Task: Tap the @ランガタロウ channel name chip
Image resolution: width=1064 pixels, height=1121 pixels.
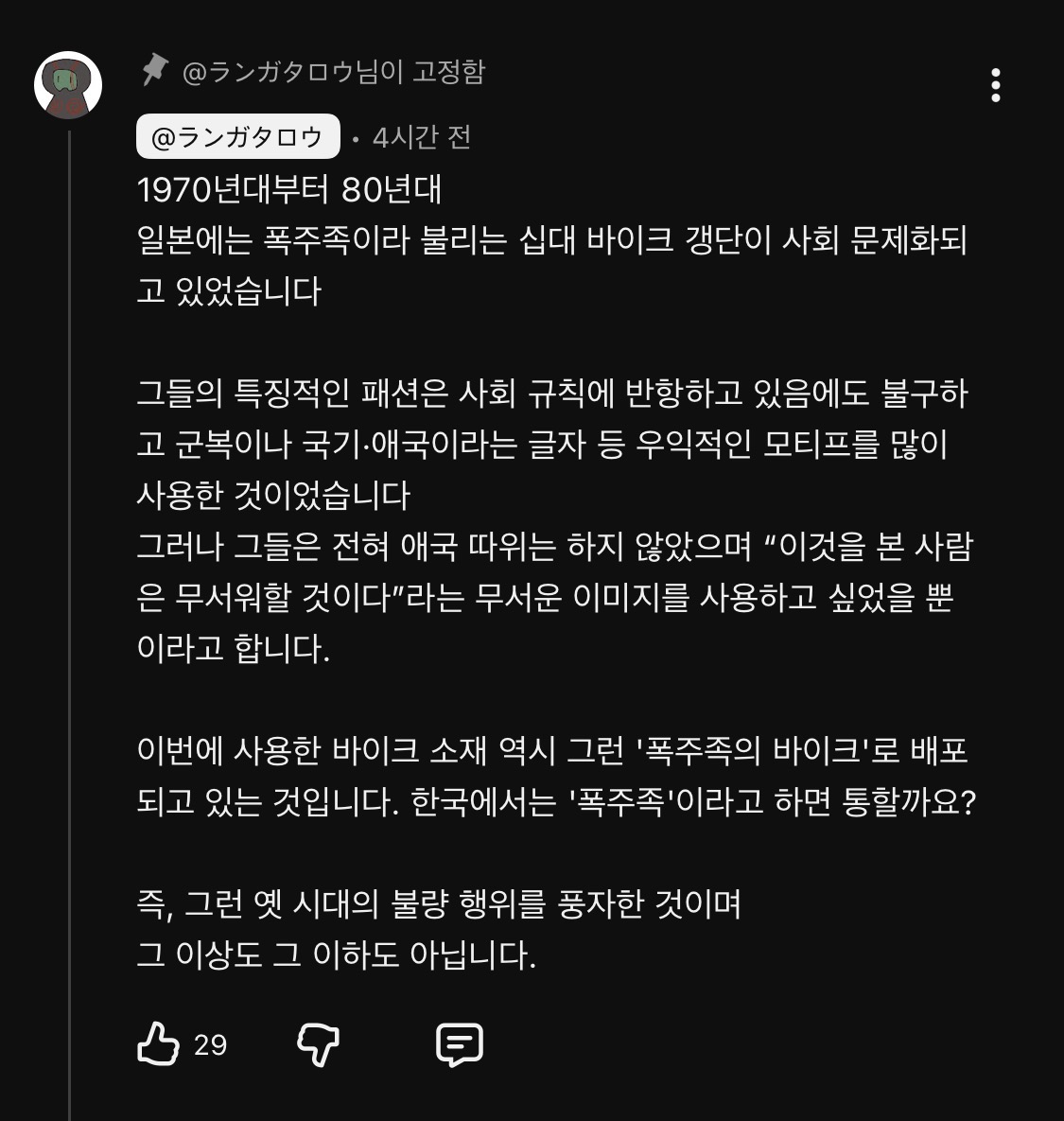Action: [237, 138]
